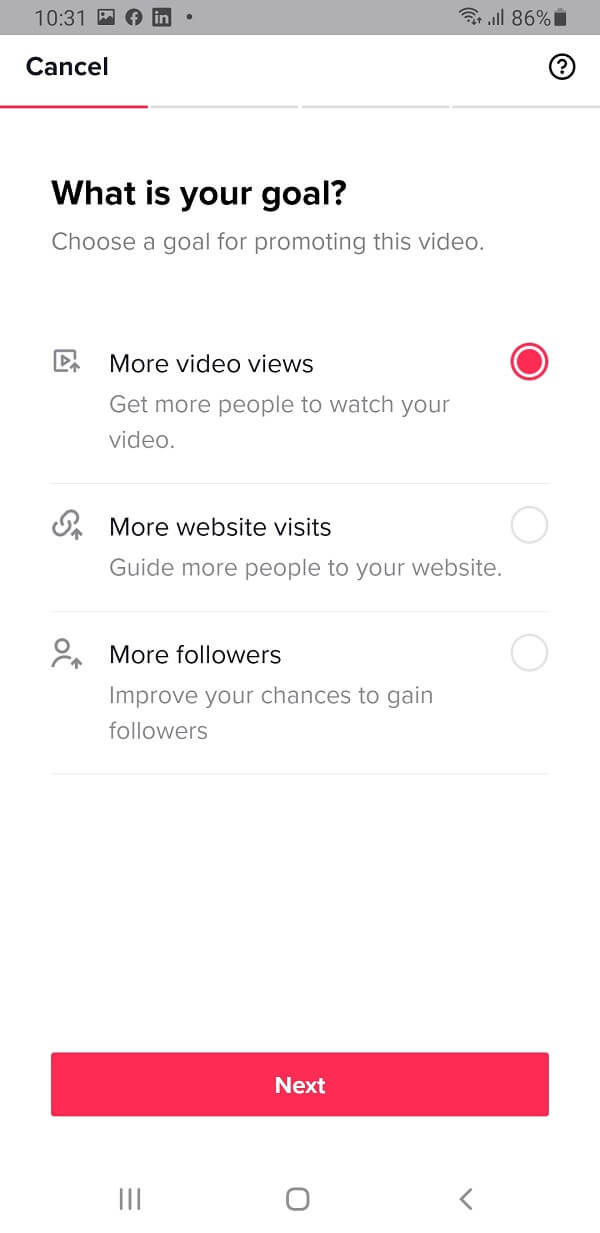Tap Next to continue

point(300,1084)
